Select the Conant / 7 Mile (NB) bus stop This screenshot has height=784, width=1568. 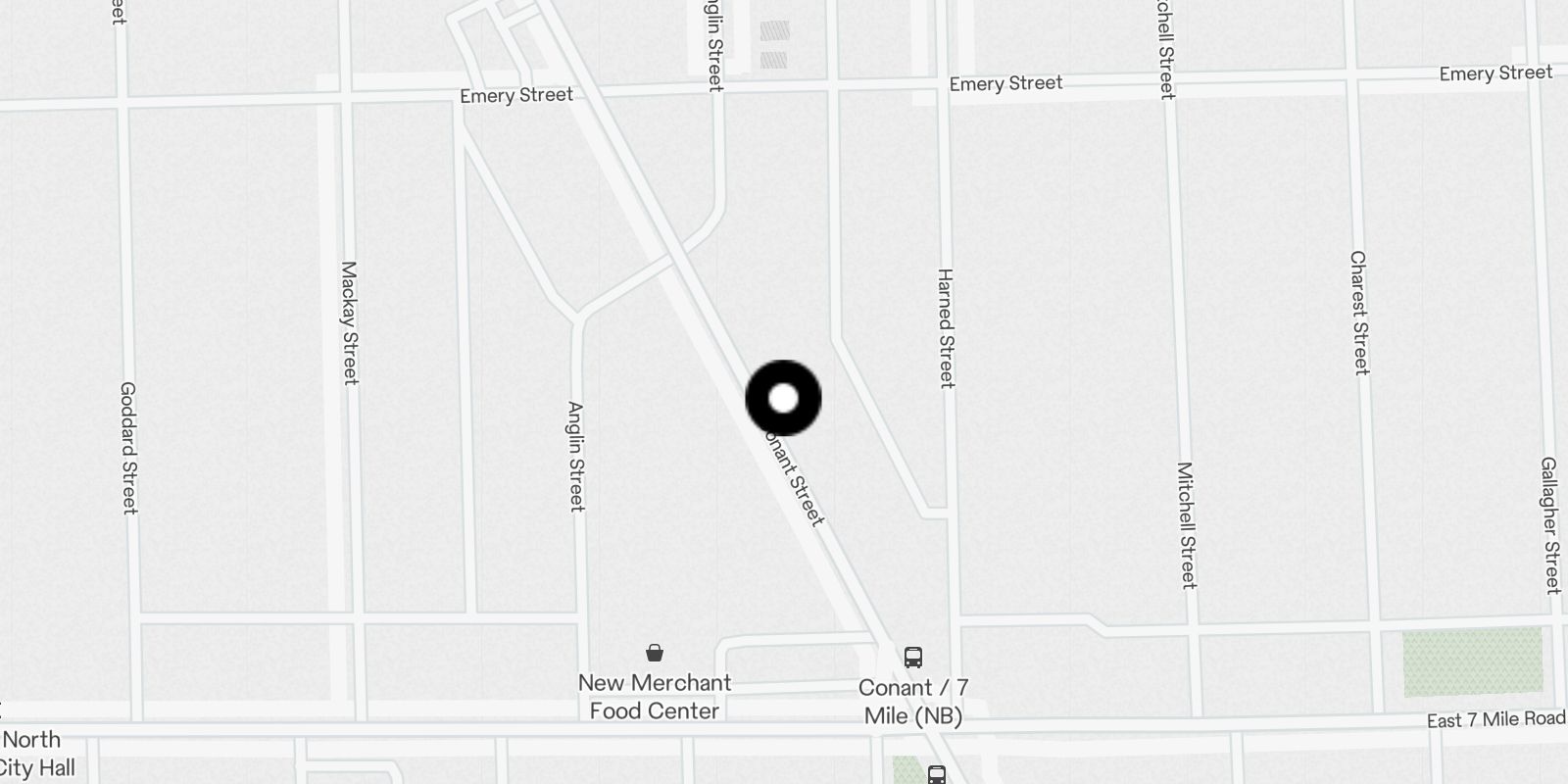pos(912,658)
